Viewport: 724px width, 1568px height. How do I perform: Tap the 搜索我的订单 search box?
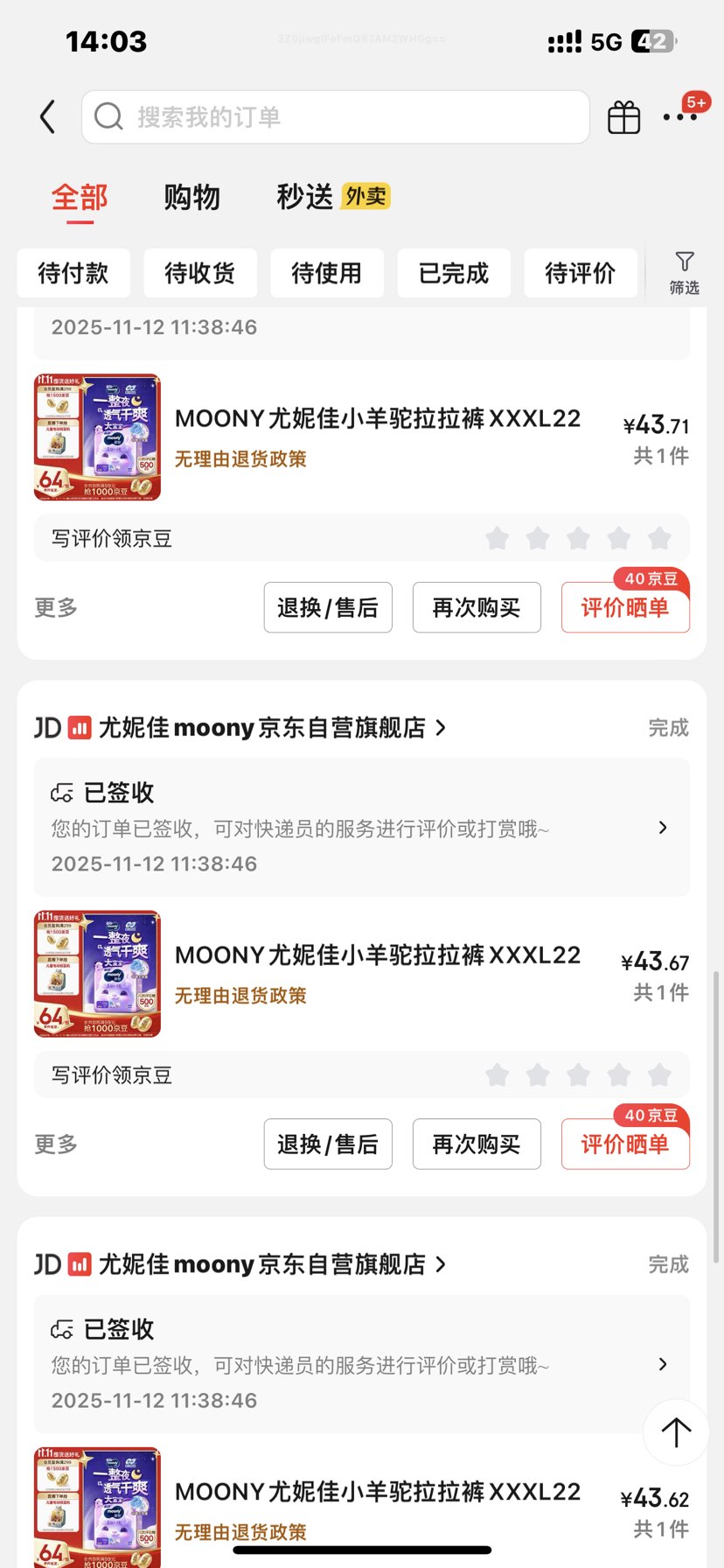[336, 117]
